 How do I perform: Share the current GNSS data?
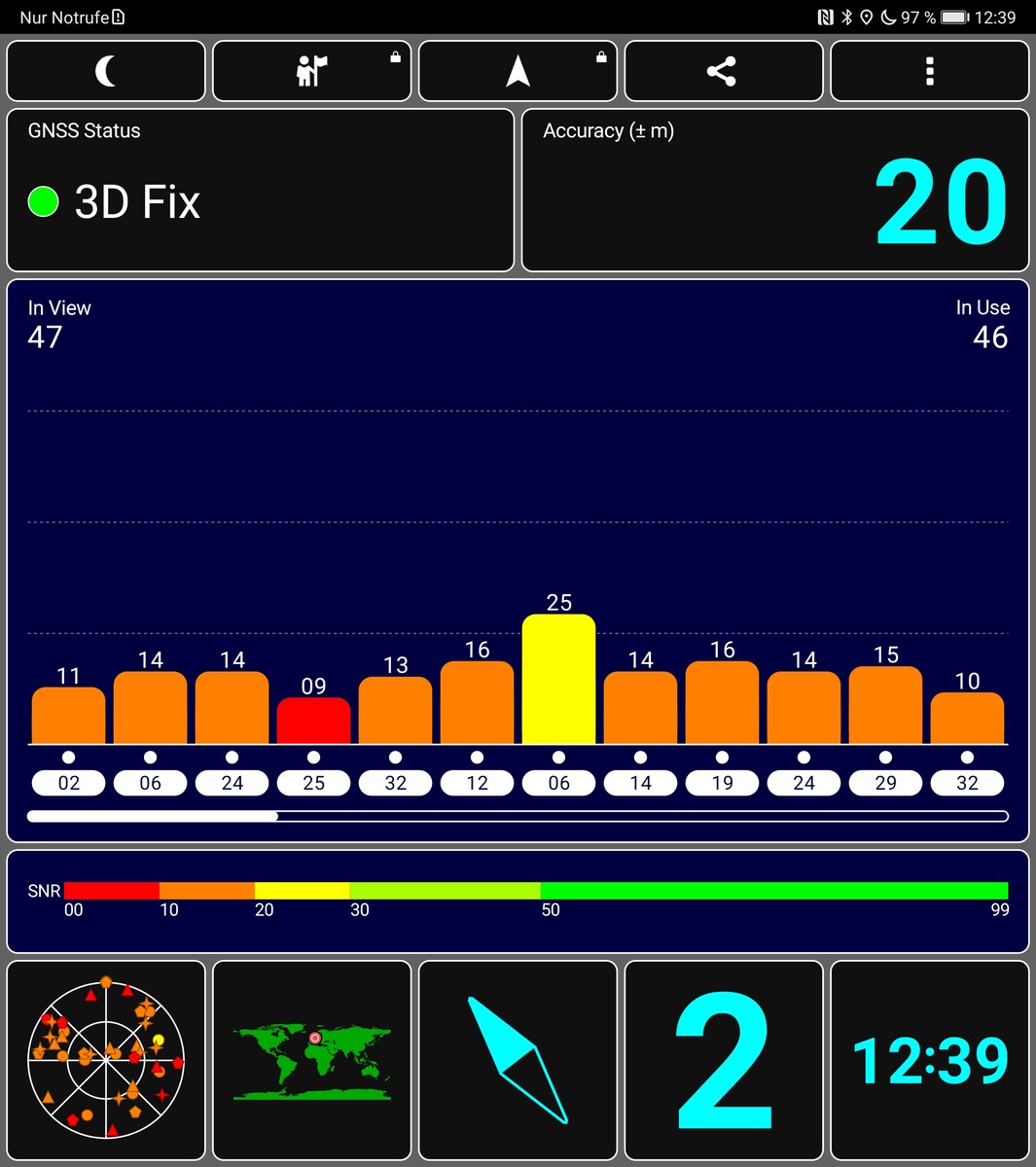(723, 71)
